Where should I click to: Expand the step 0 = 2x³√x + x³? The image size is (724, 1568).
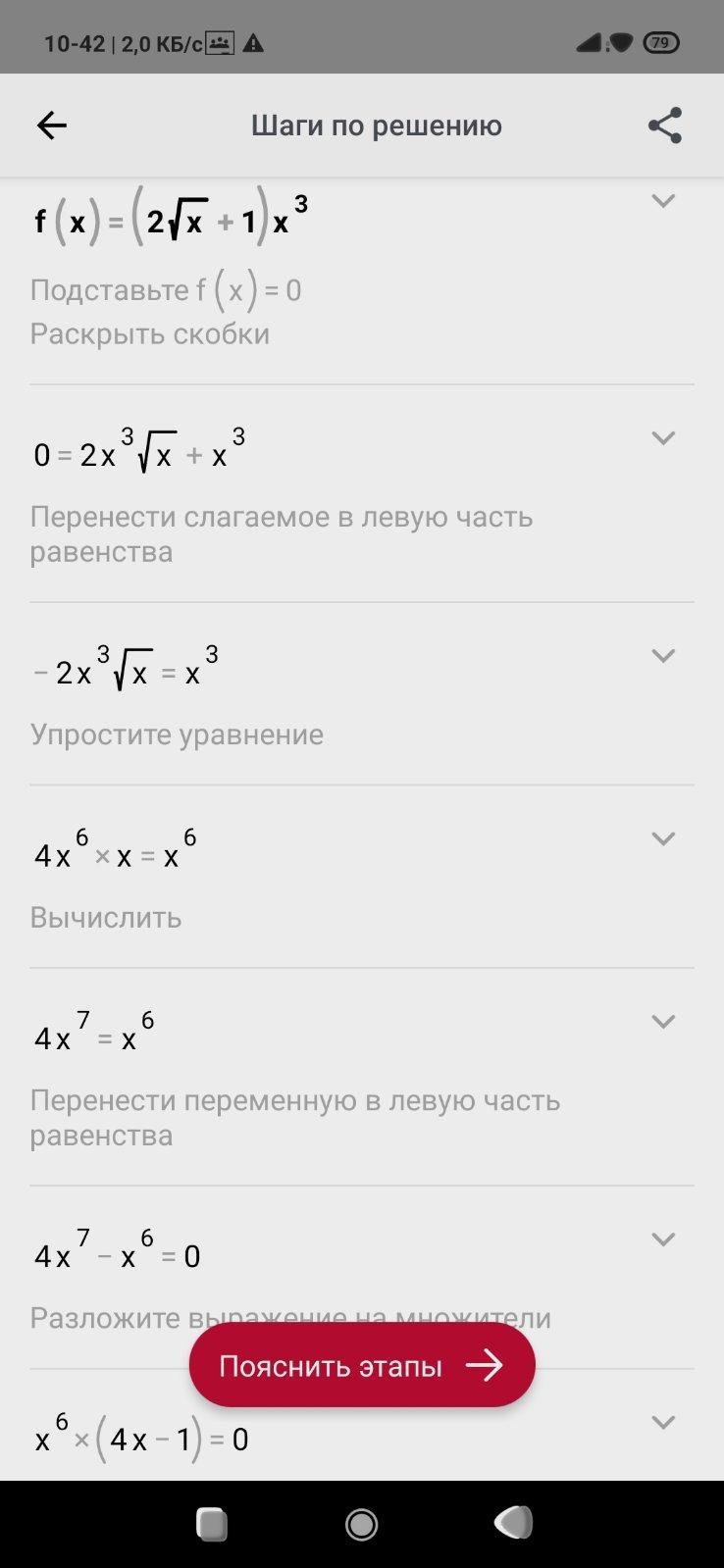click(x=663, y=437)
